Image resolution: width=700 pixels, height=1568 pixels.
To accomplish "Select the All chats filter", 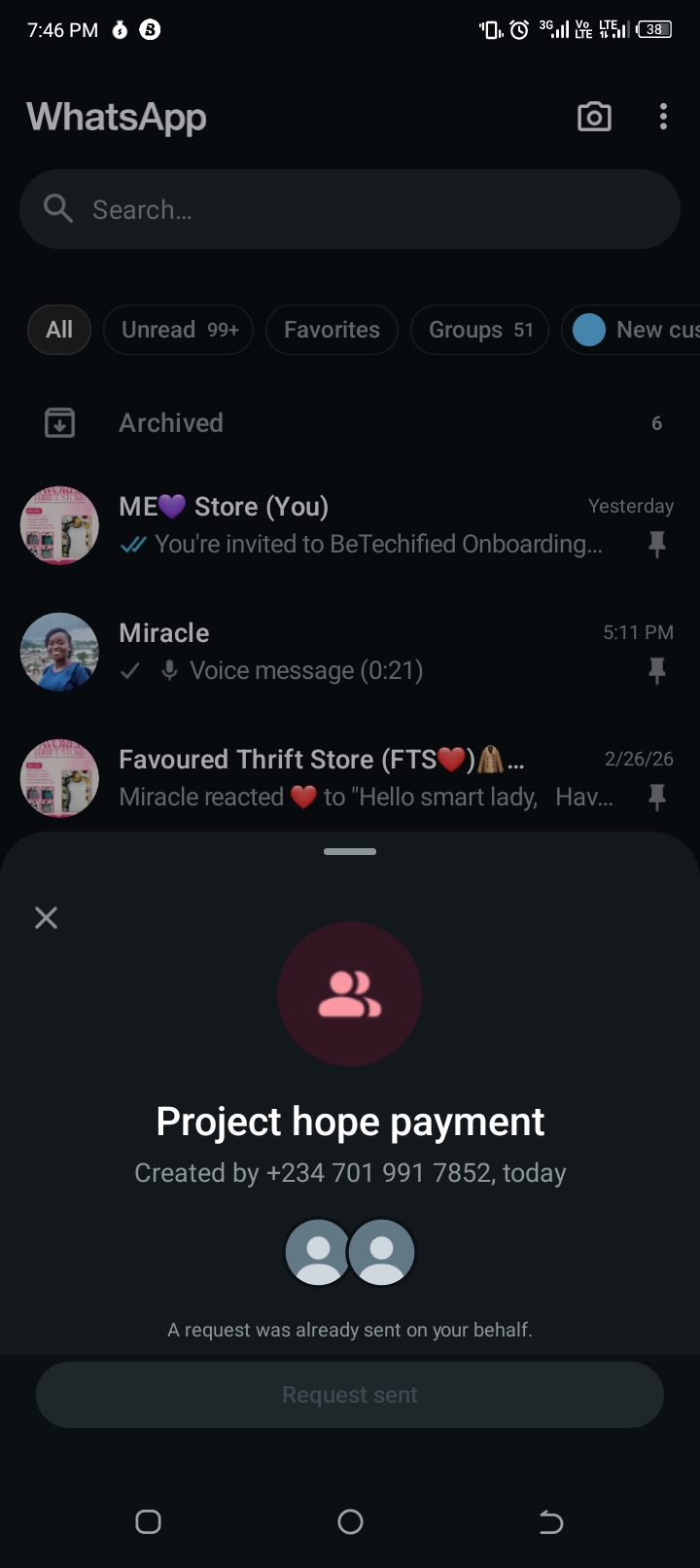I will click(59, 330).
